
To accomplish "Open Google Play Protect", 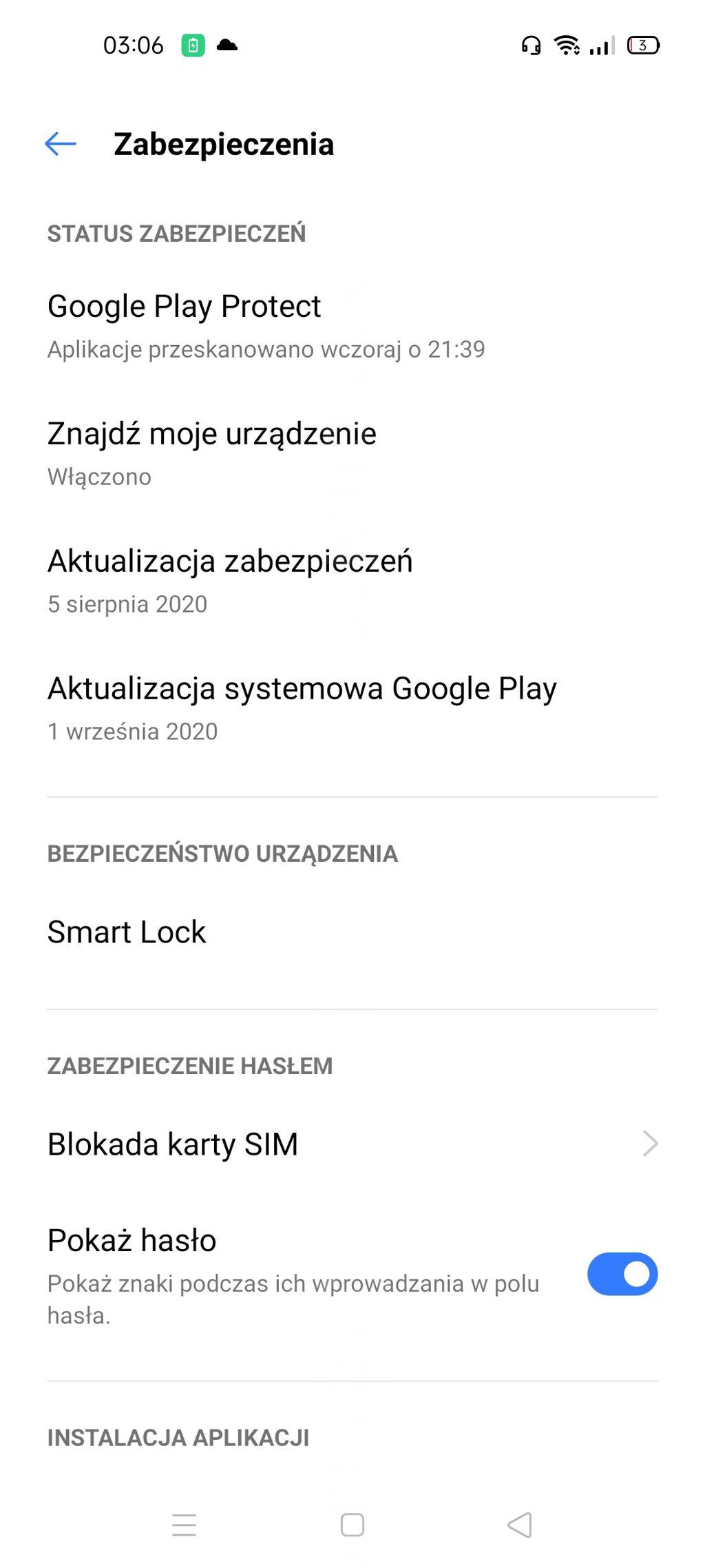I will 352,326.
